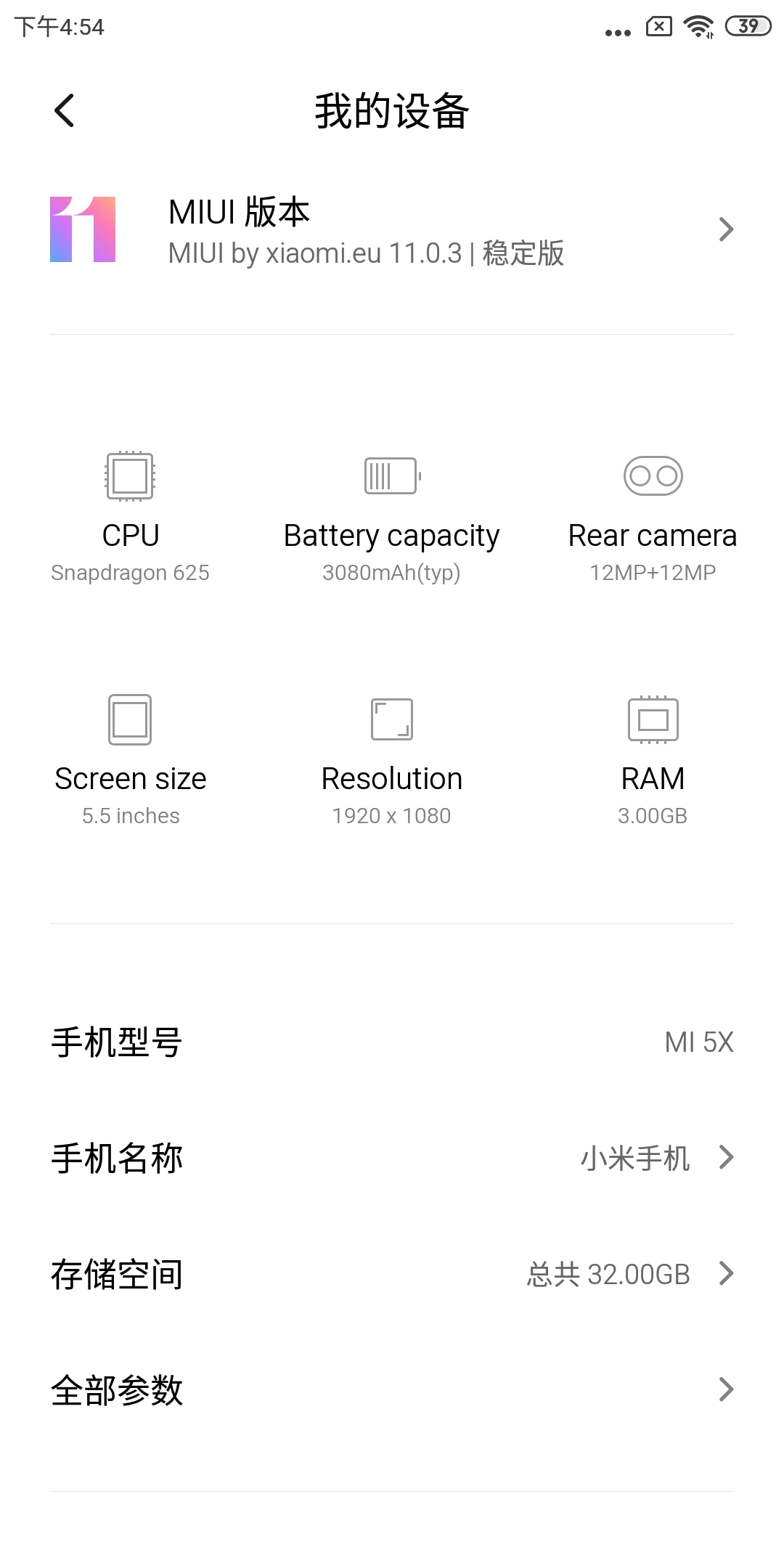Open 手机名称 setting

coord(392,1158)
